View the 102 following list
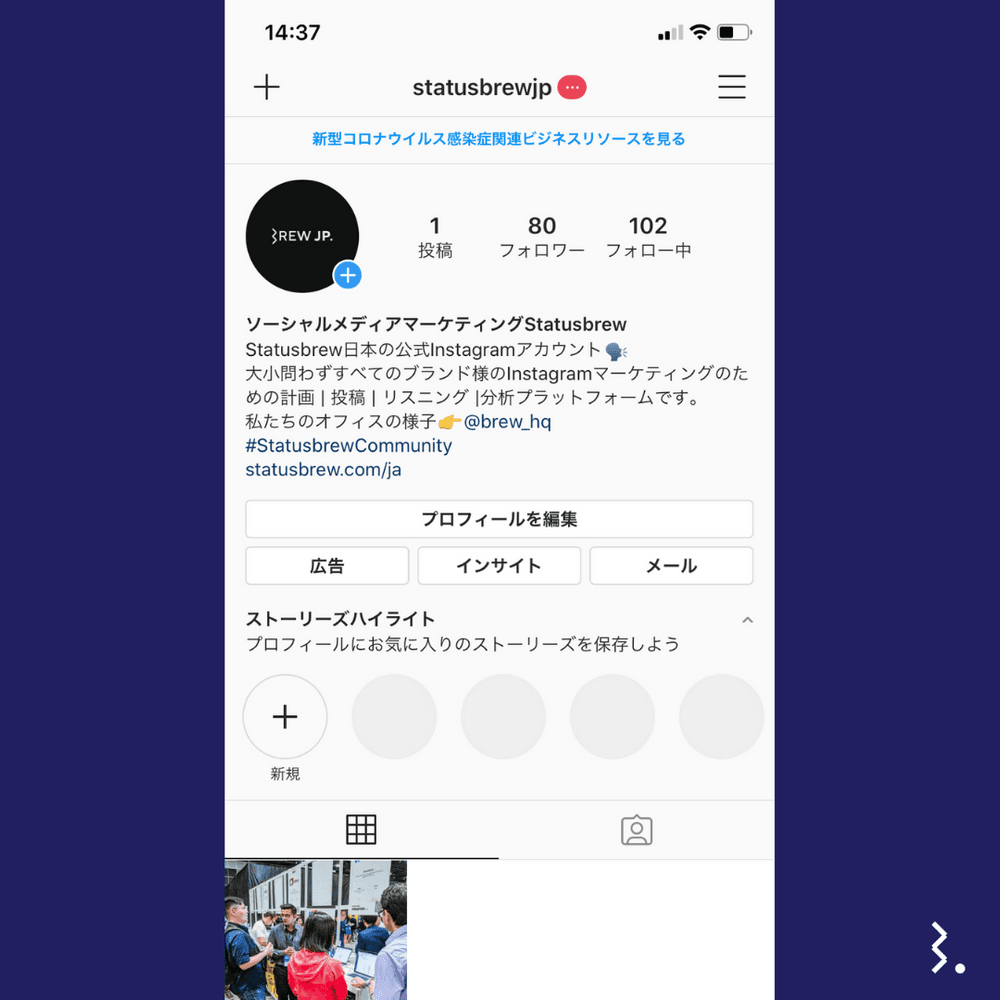The width and height of the screenshot is (1000, 1000). 648,237
